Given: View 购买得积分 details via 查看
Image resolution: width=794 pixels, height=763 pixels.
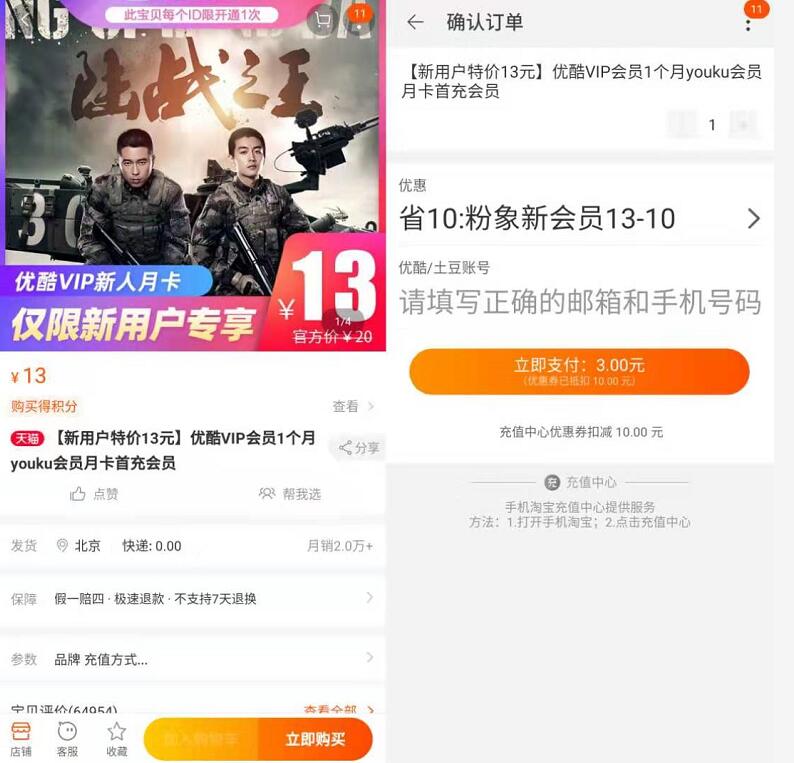Looking at the screenshot, I should coord(353,406).
